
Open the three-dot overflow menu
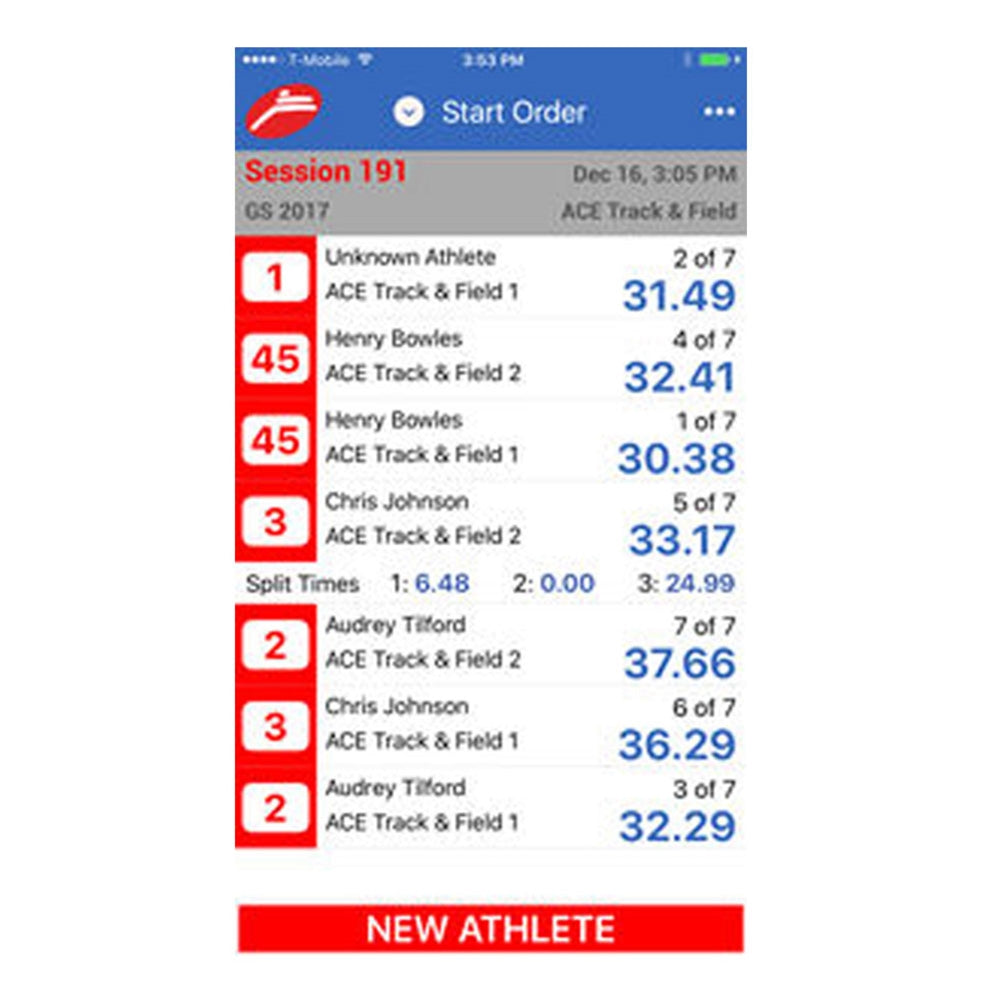click(x=719, y=112)
